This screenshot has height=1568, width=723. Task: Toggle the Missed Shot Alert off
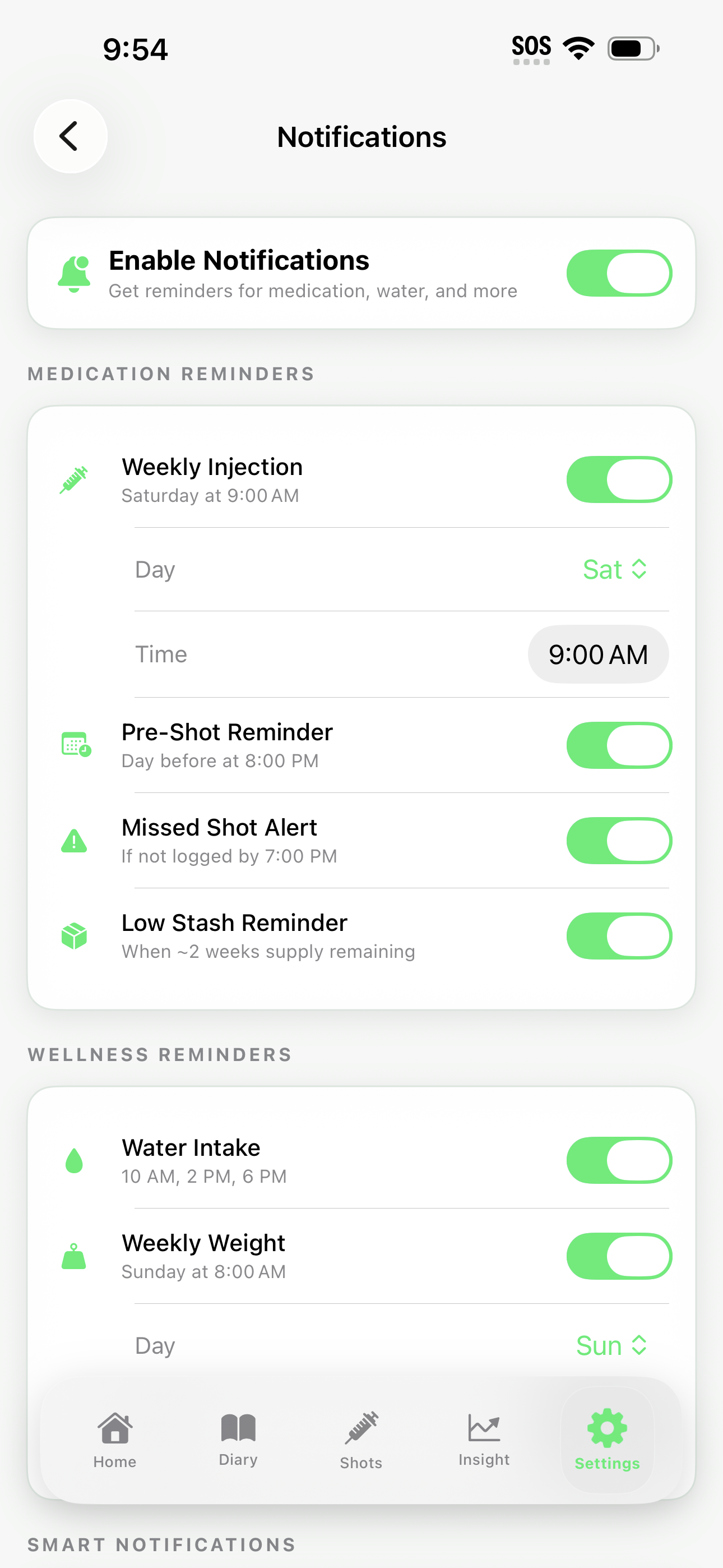(618, 840)
